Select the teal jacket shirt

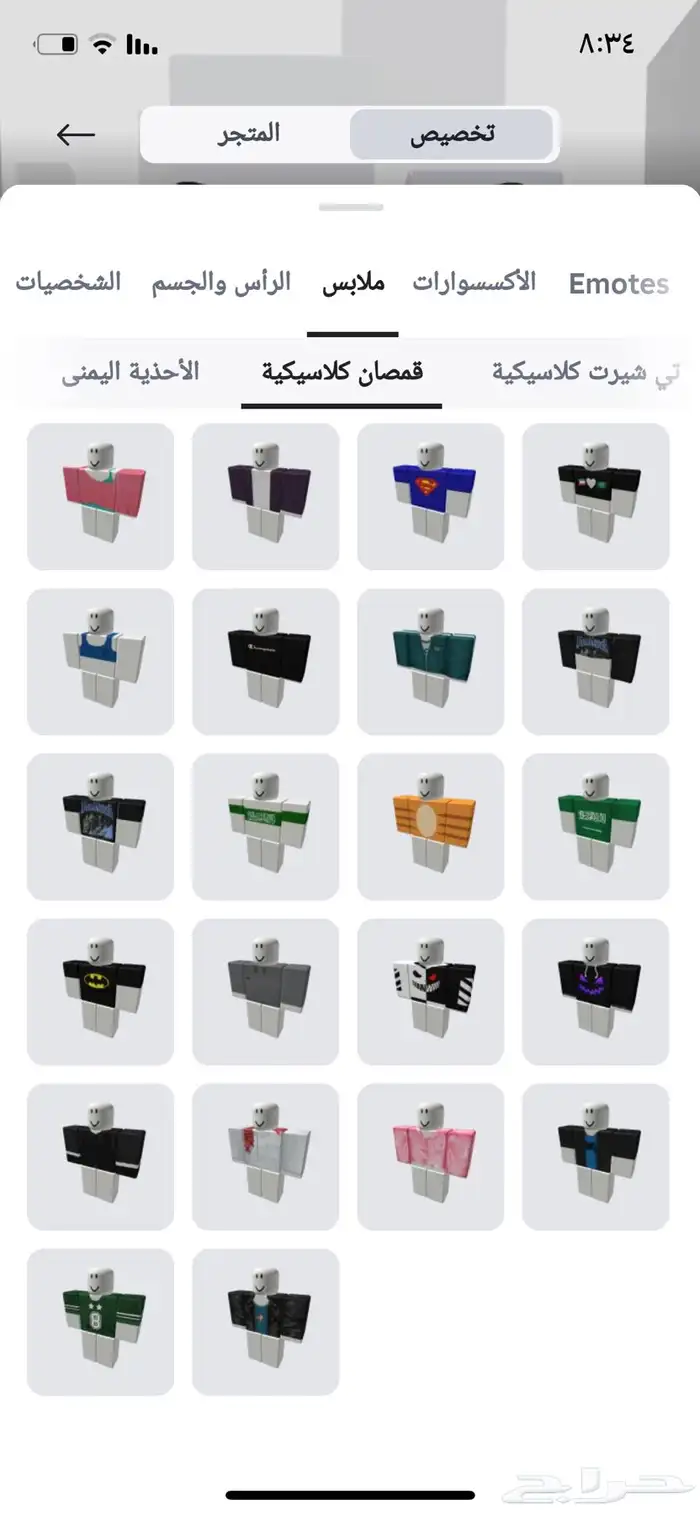point(431,662)
